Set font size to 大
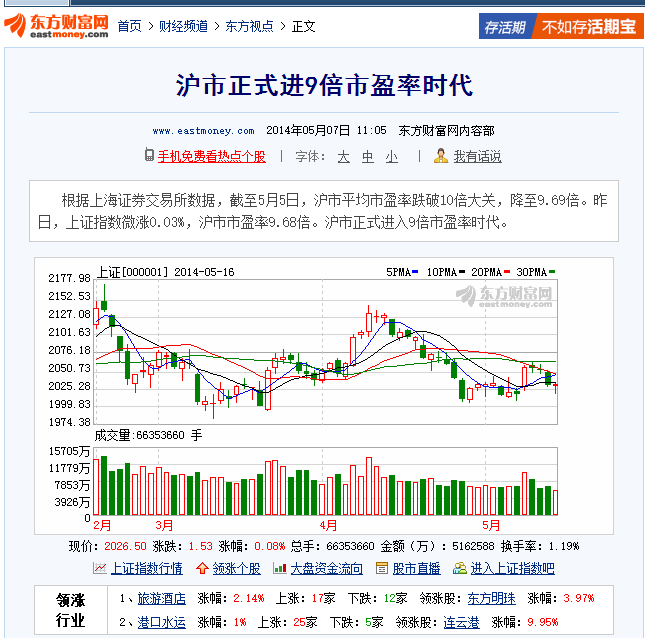 click(342, 156)
